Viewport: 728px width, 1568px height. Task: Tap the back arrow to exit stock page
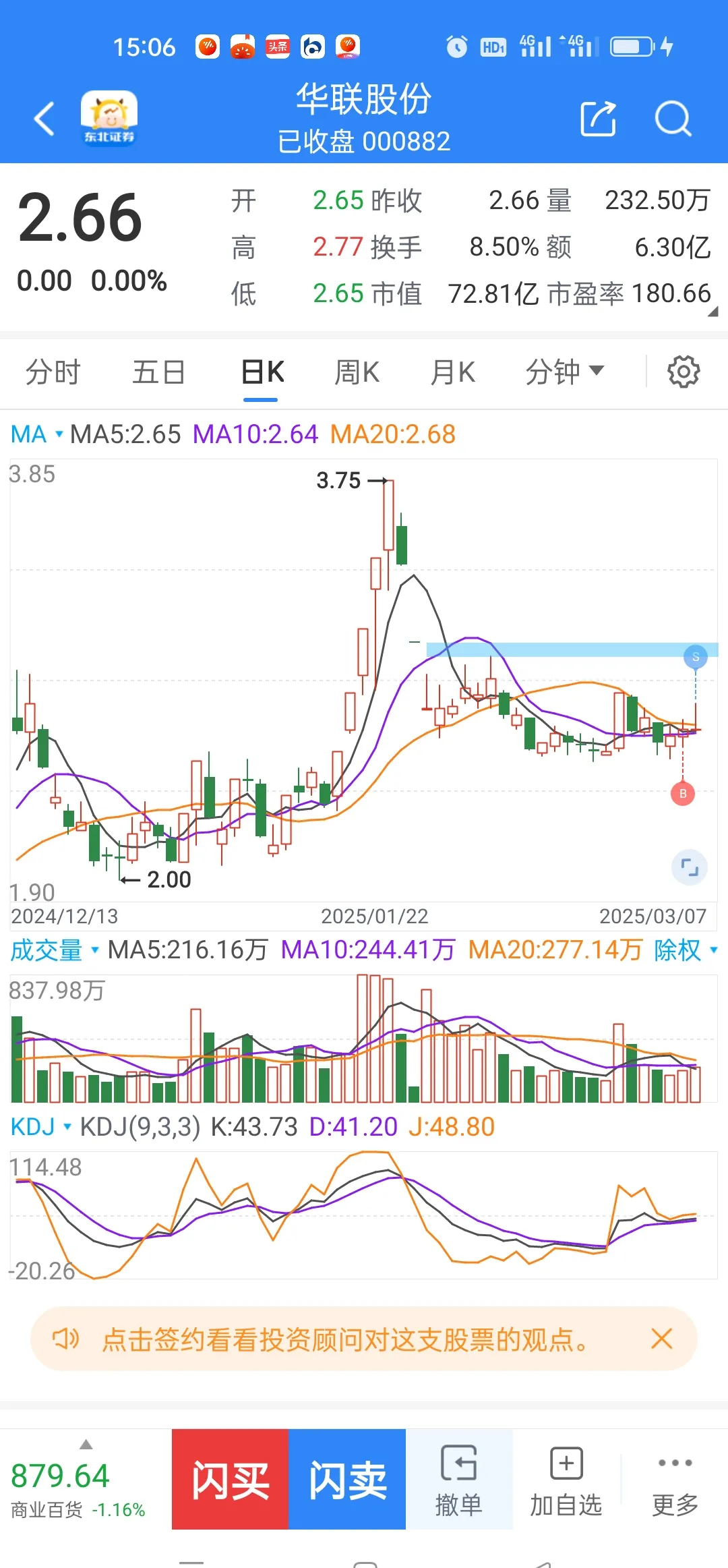43,119
